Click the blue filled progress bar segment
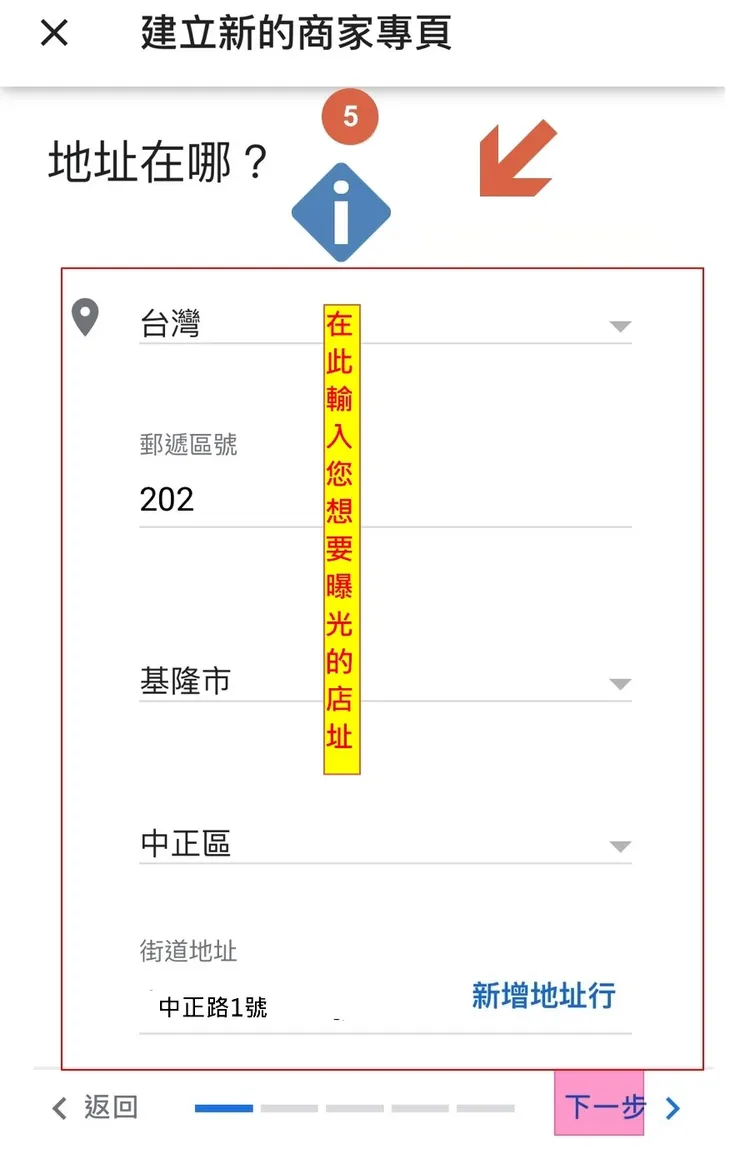Image resolution: width=740 pixels, height=1153 pixels. [225, 1108]
